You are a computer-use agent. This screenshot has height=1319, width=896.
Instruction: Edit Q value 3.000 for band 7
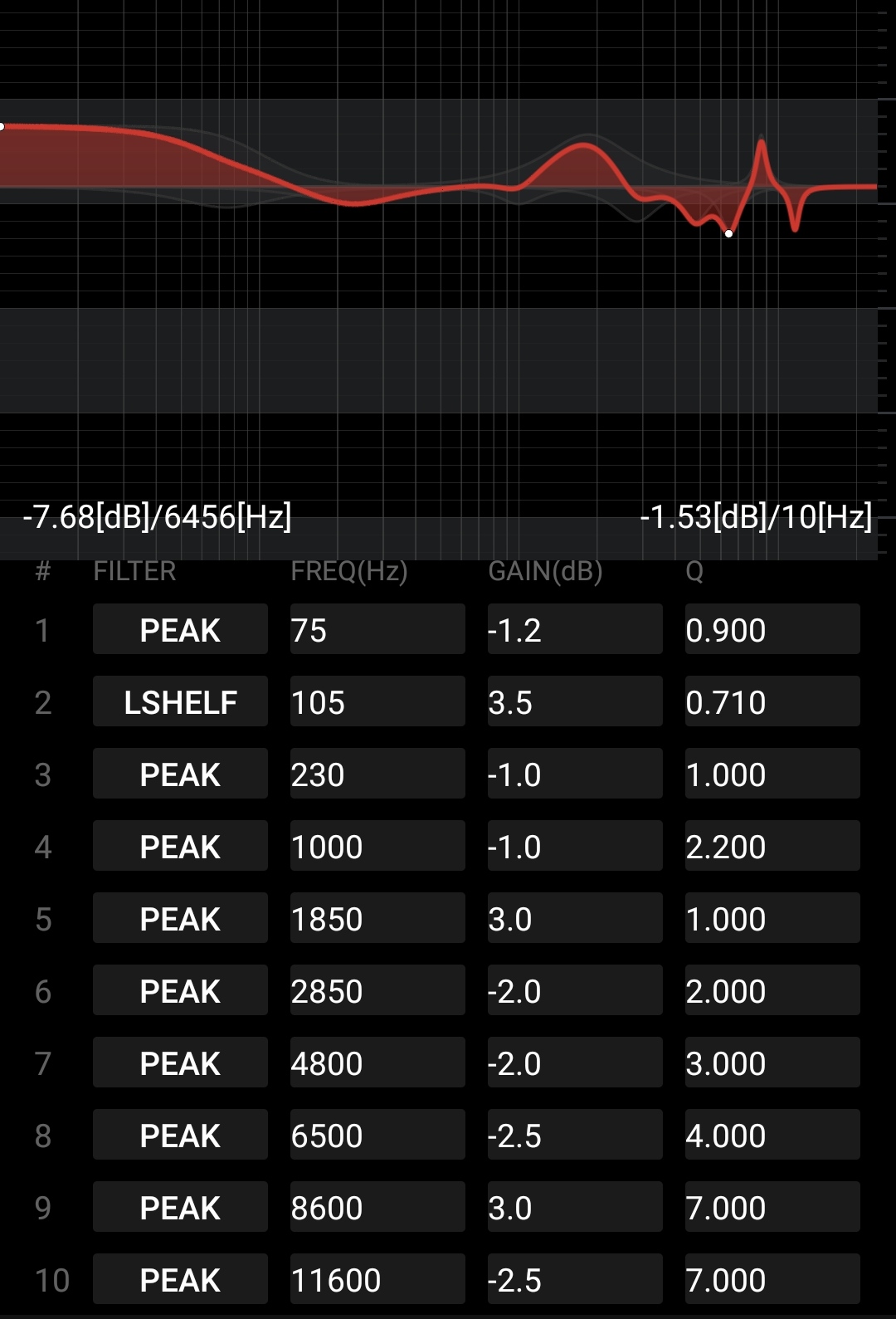(772, 1063)
